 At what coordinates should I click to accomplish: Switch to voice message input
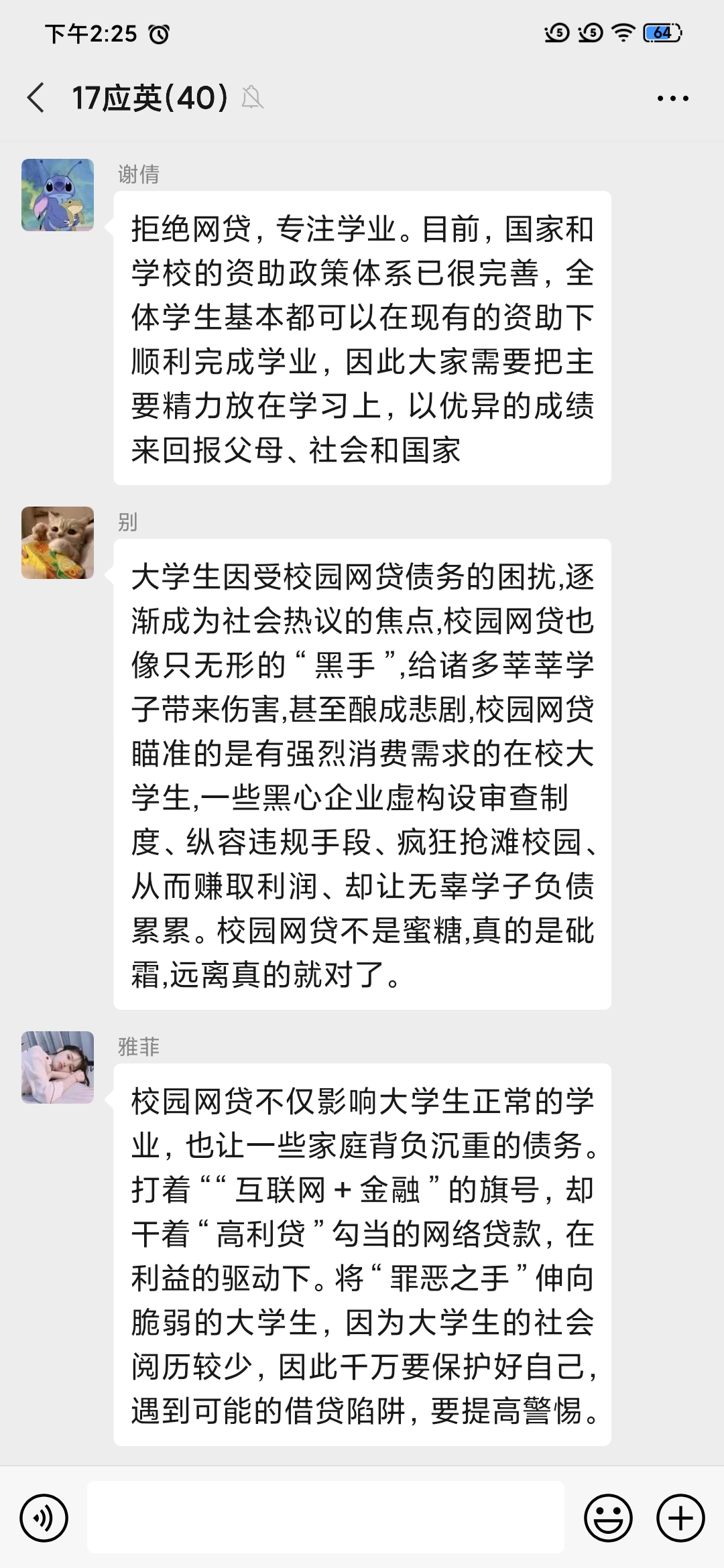click(x=44, y=1518)
